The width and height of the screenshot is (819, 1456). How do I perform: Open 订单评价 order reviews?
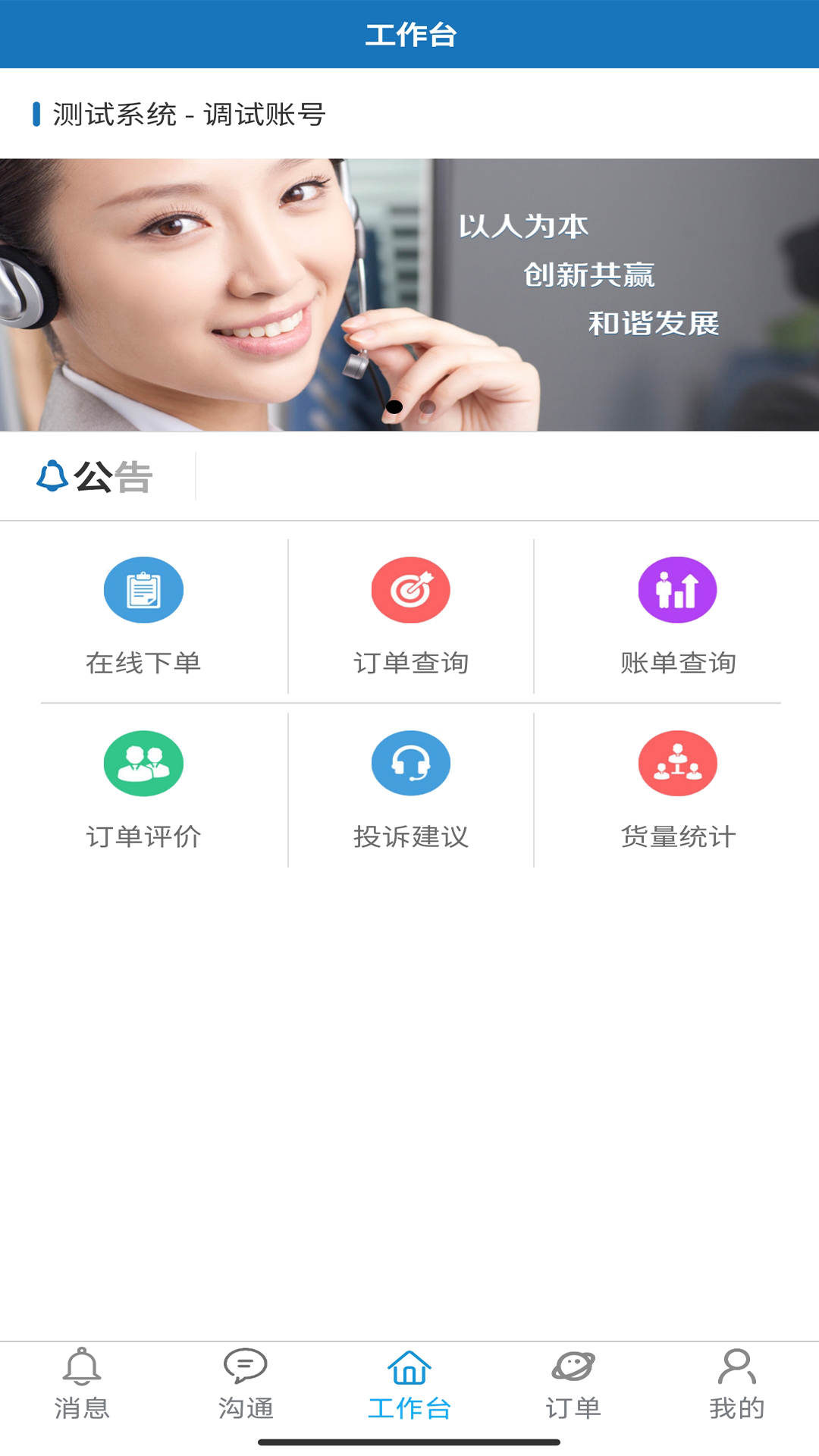[x=143, y=789]
